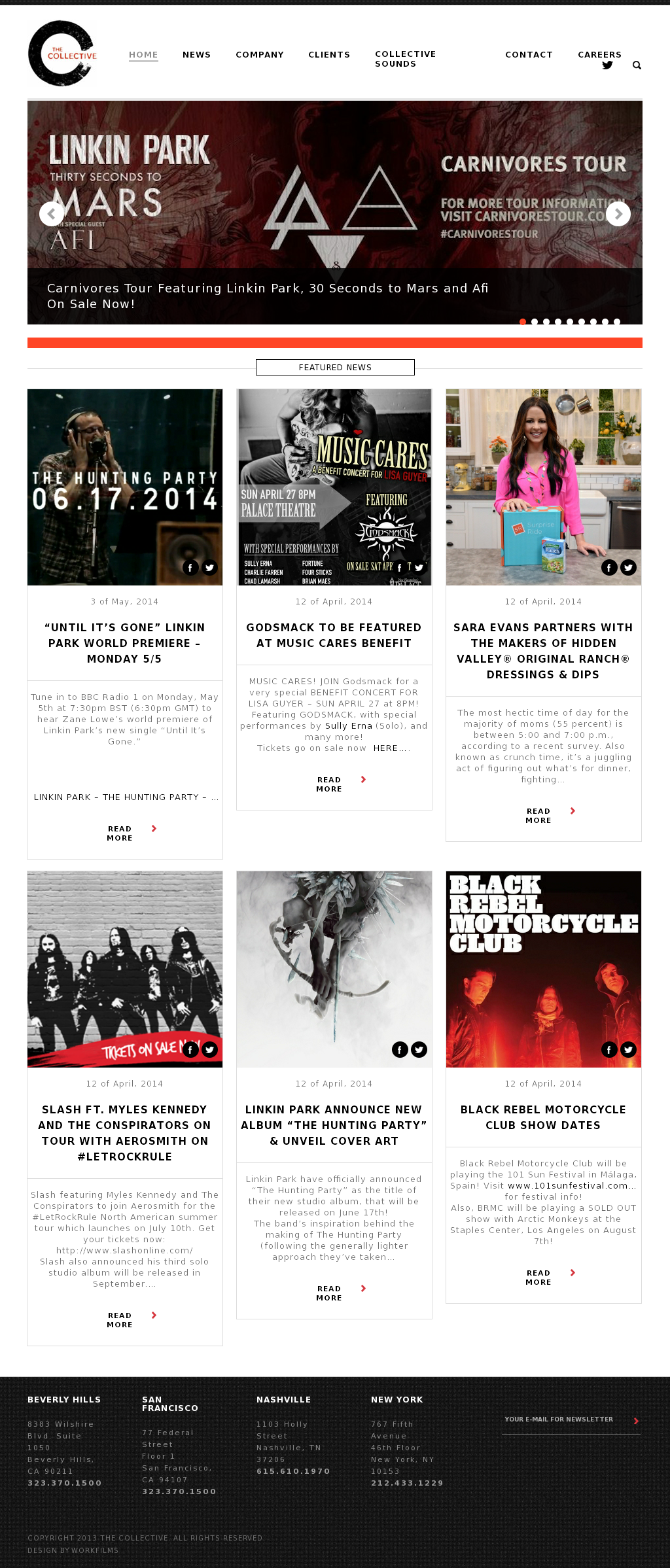Submit the newsletter email arrow
The image size is (670, 1568).
(636, 1421)
